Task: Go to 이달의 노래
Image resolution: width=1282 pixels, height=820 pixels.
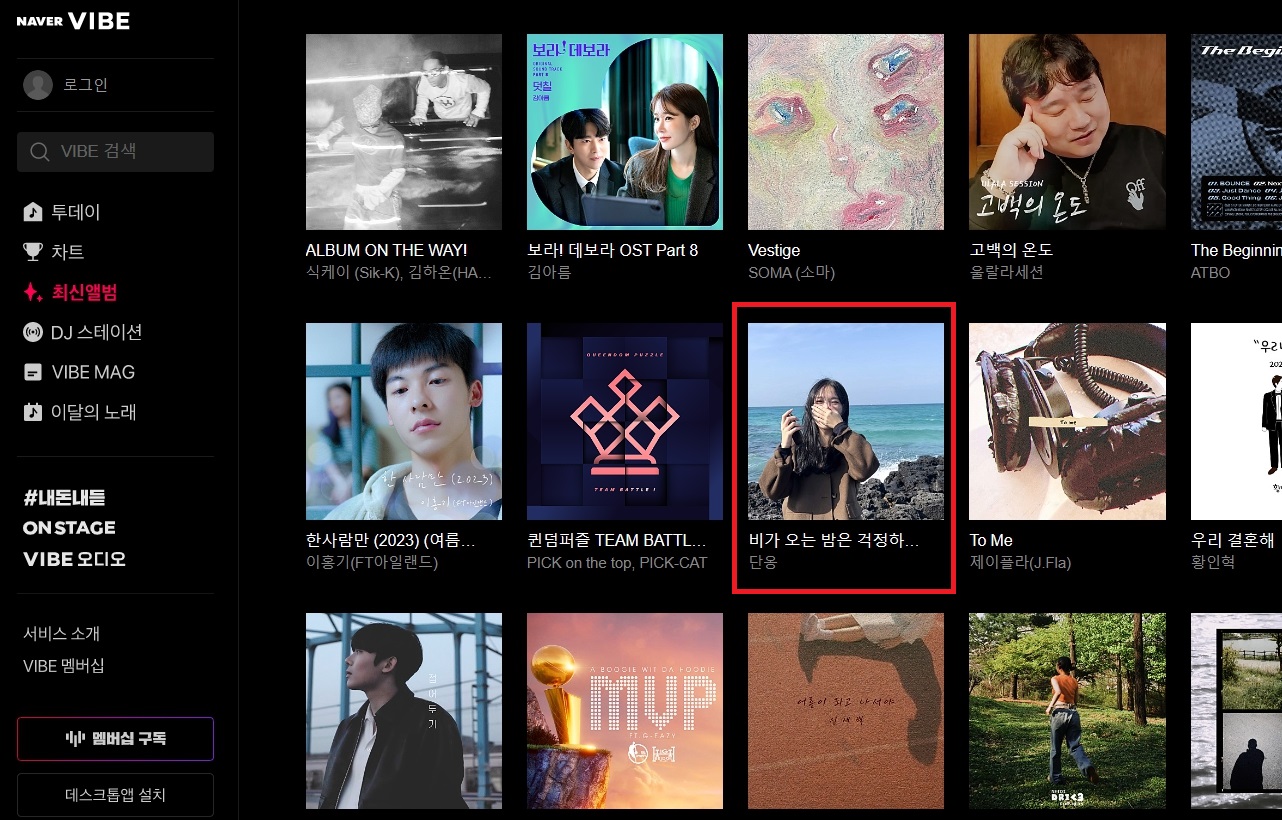Action: click(93, 412)
